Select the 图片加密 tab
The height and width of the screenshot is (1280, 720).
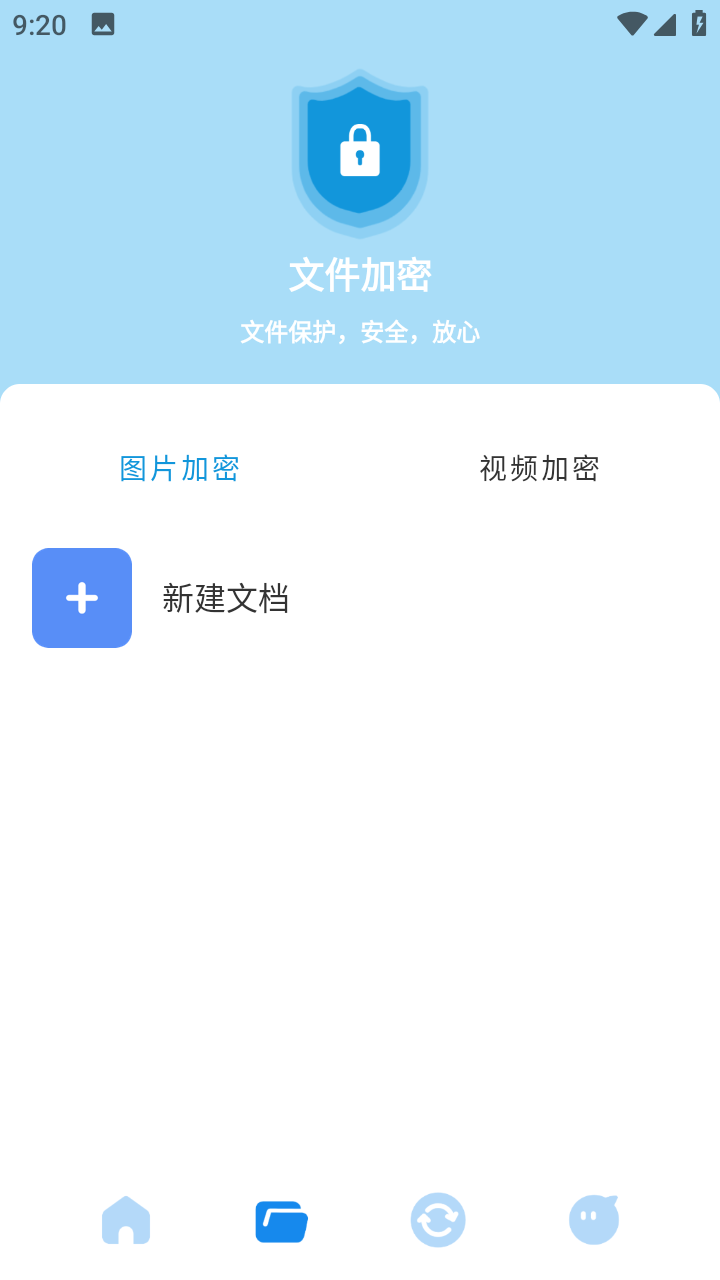coord(179,468)
